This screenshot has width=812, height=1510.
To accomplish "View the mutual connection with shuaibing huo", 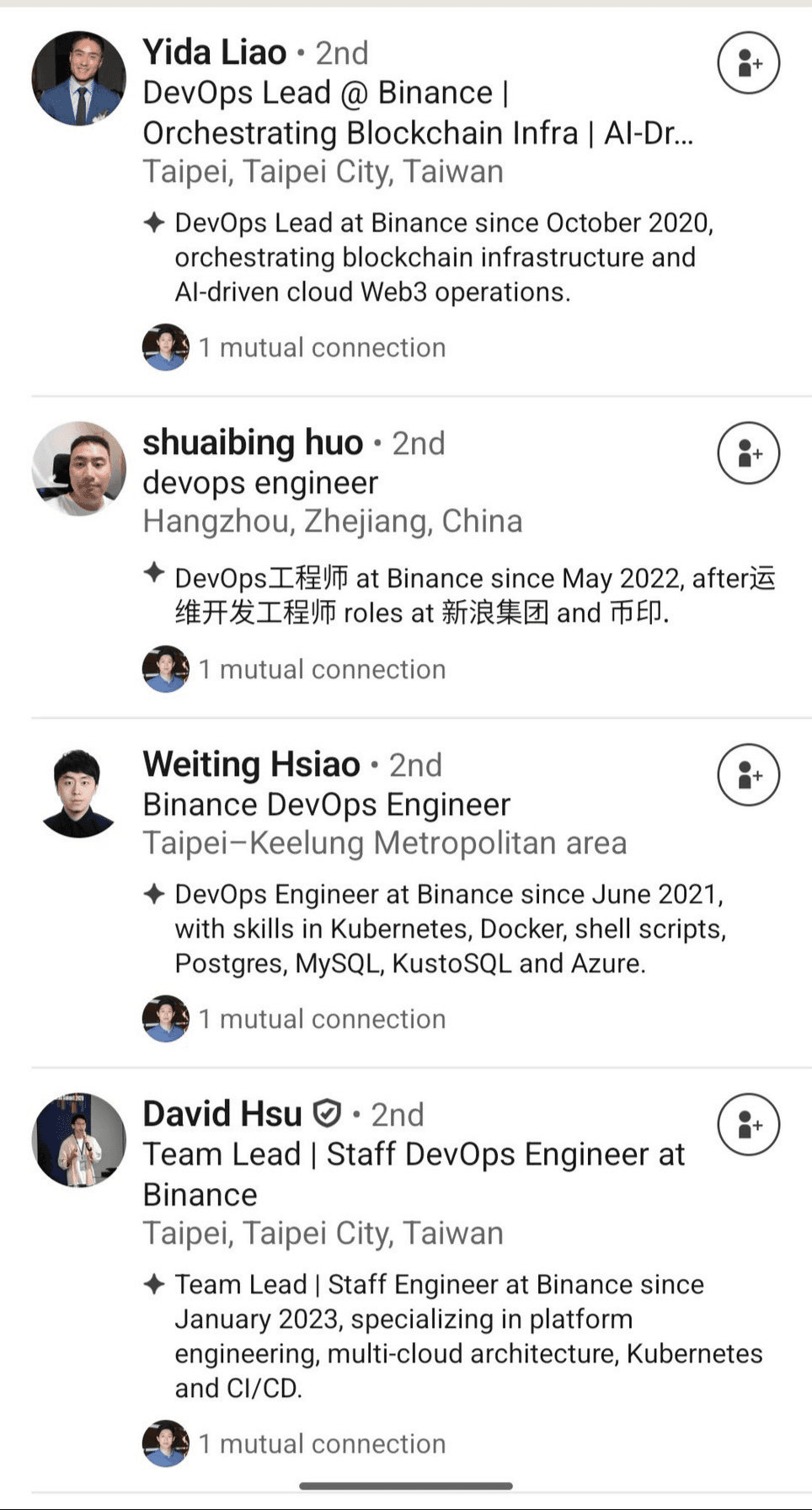I will pyautogui.click(x=294, y=669).
